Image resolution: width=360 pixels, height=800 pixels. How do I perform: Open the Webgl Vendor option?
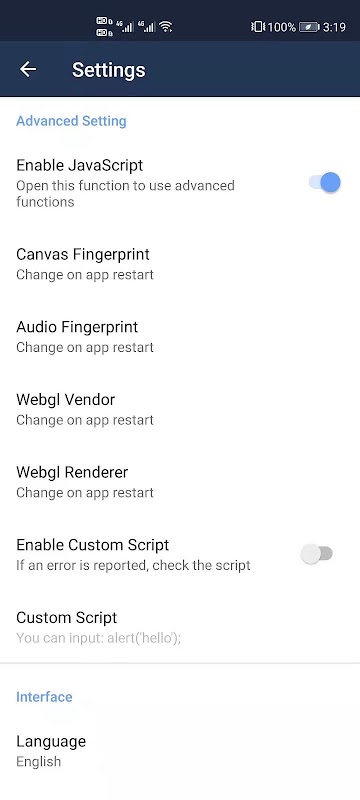[180, 409]
